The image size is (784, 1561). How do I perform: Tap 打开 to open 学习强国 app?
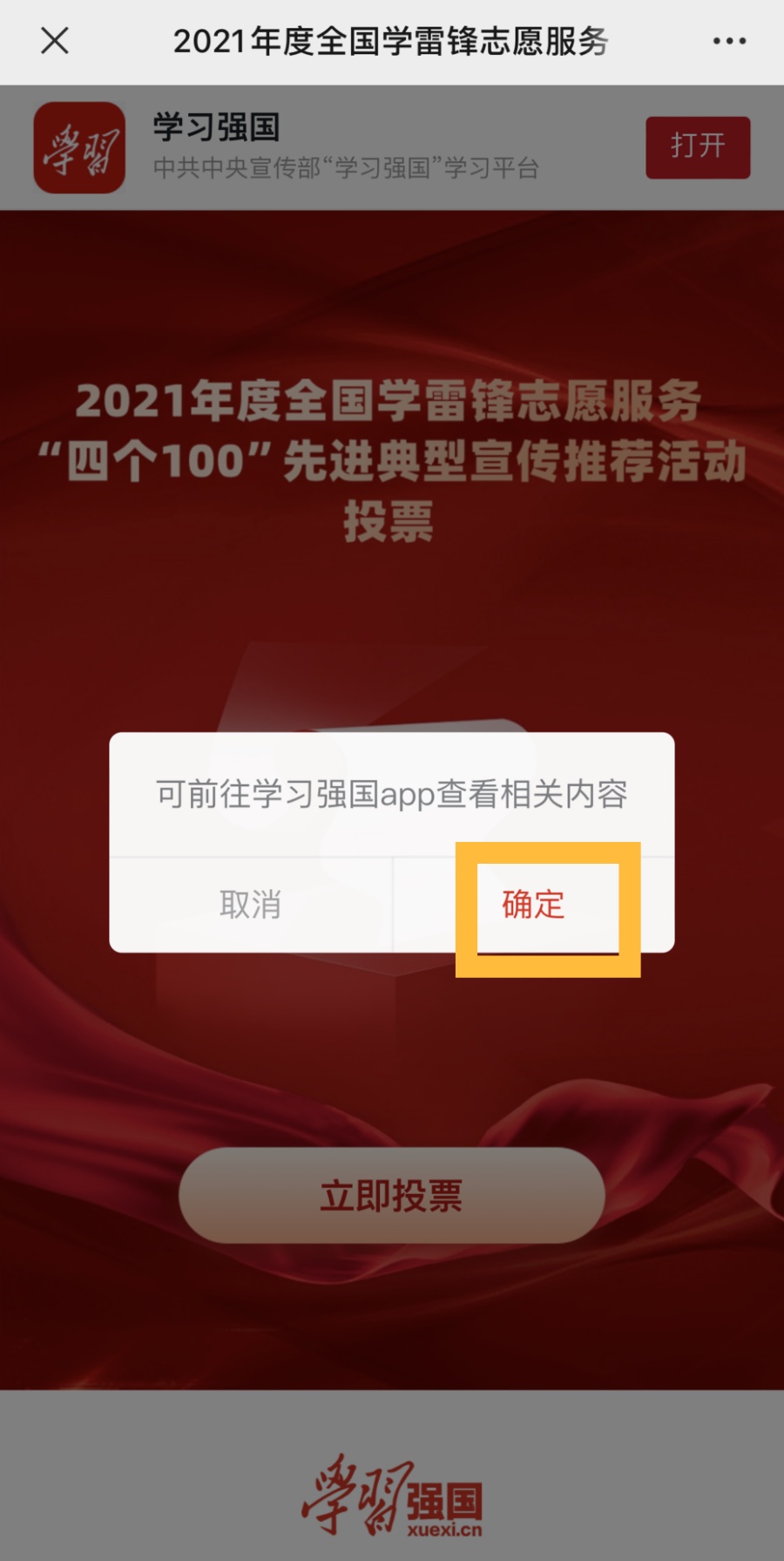697,146
